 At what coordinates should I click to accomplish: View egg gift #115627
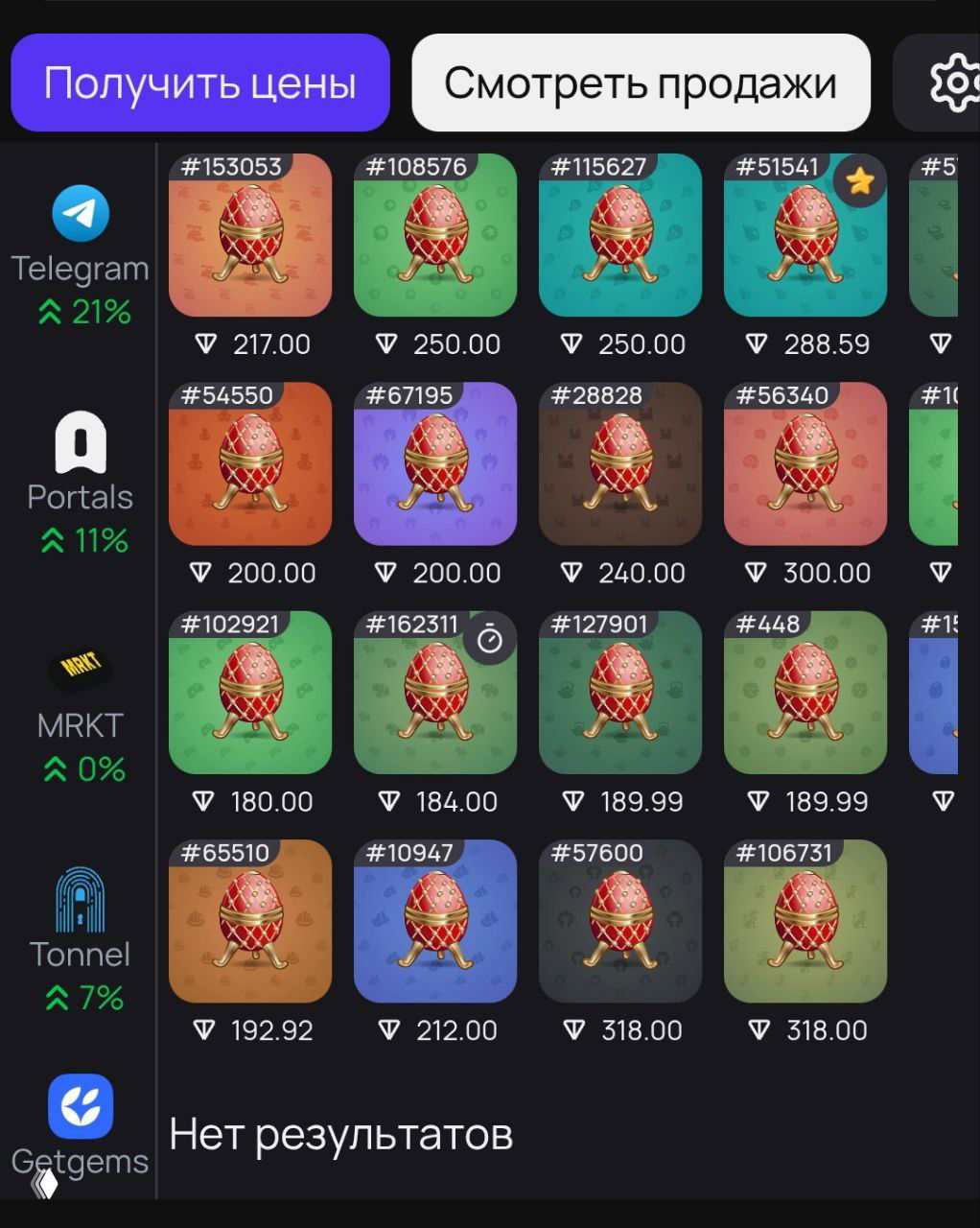pos(620,236)
